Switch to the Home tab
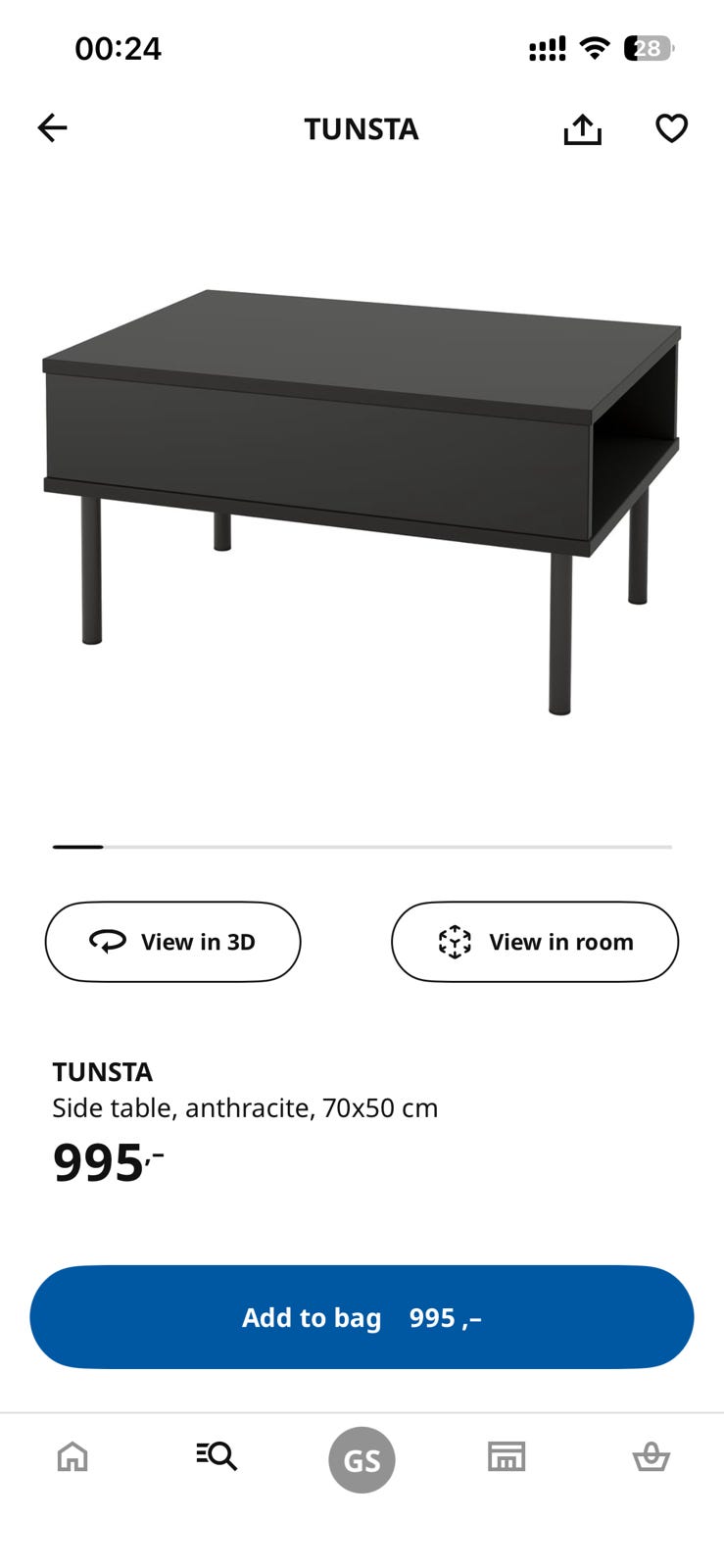This screenshot has width=724, height=1568. 72,1457
